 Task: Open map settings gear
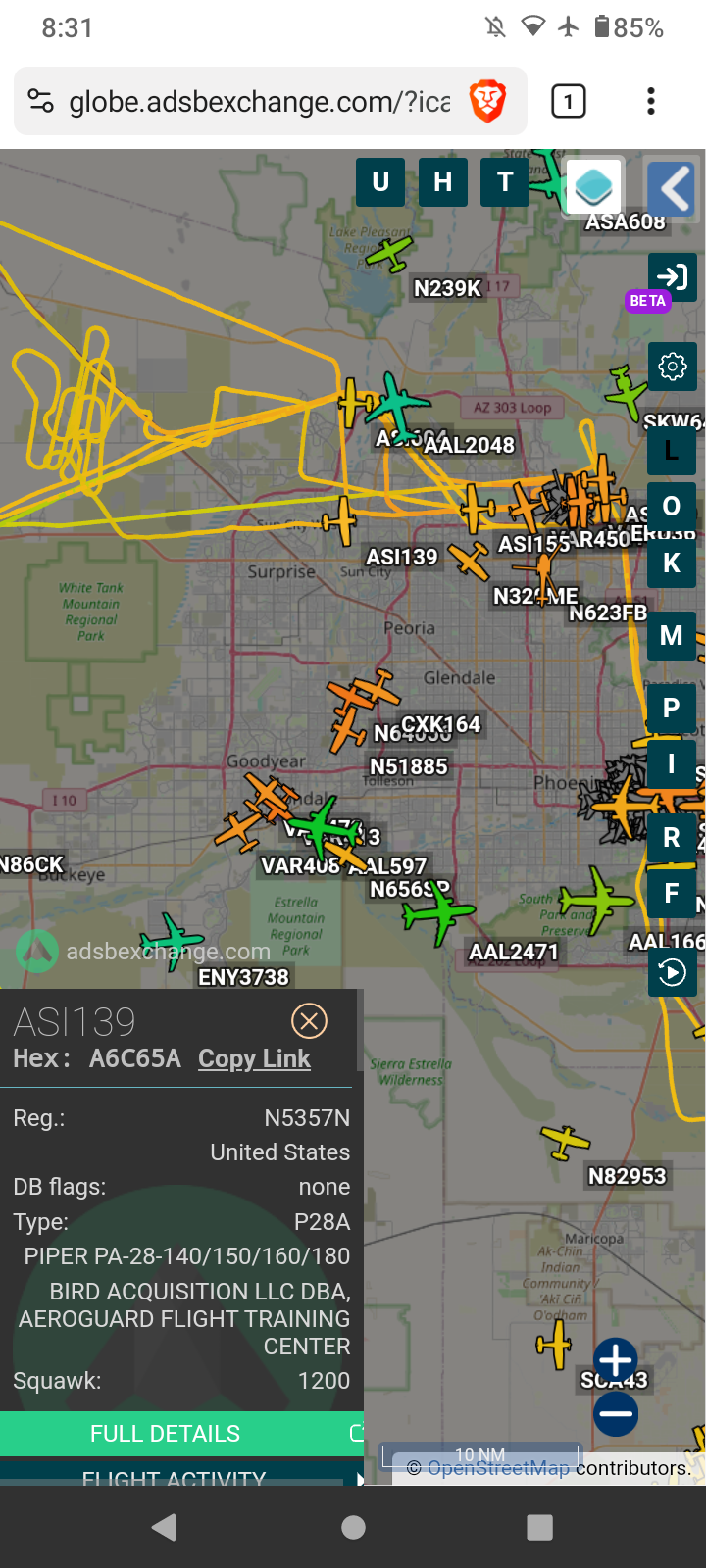(673, 367)
